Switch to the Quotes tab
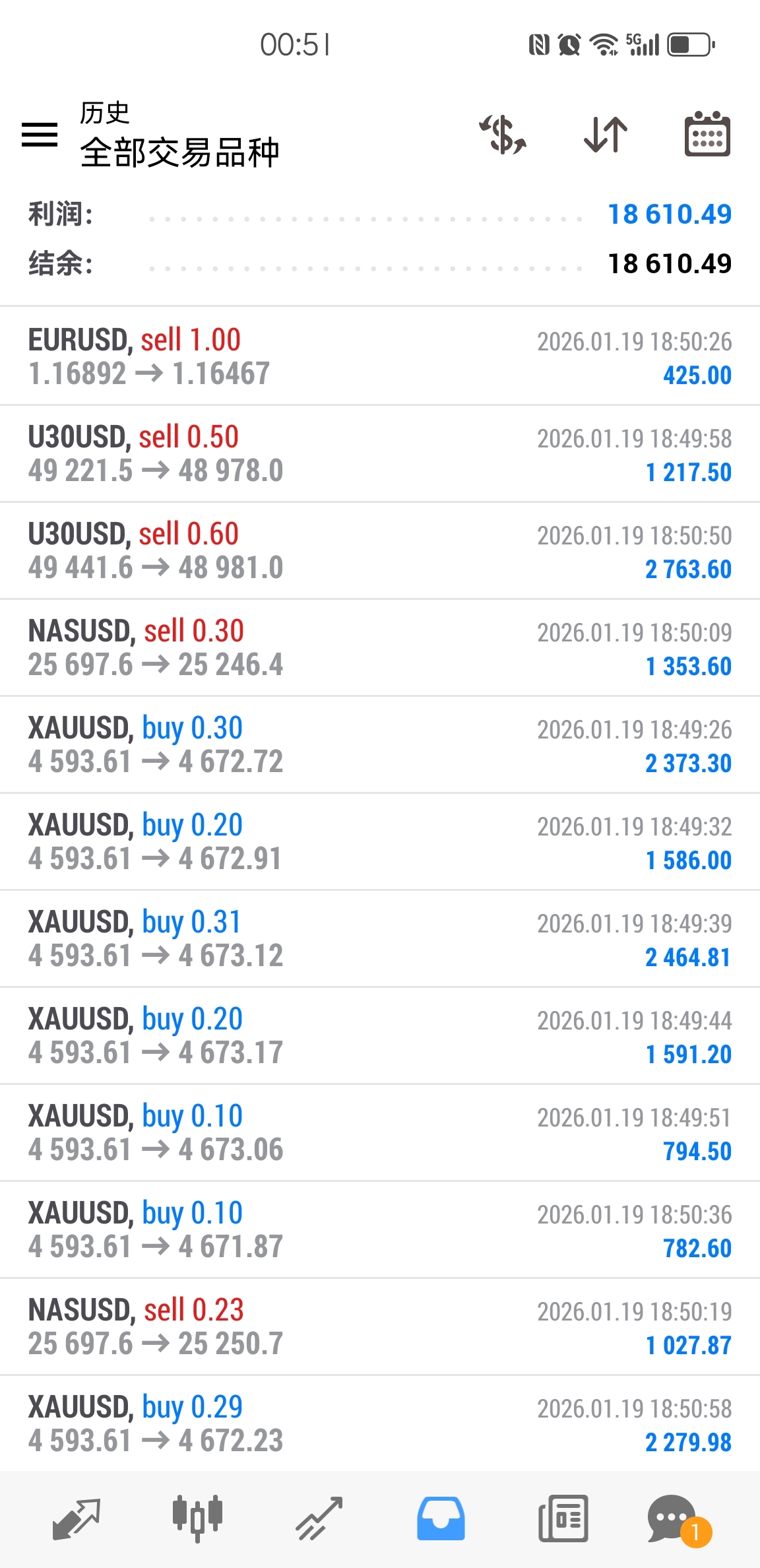The height and width of the screenshot is (1568, 760). click(x=76, y=1519)
